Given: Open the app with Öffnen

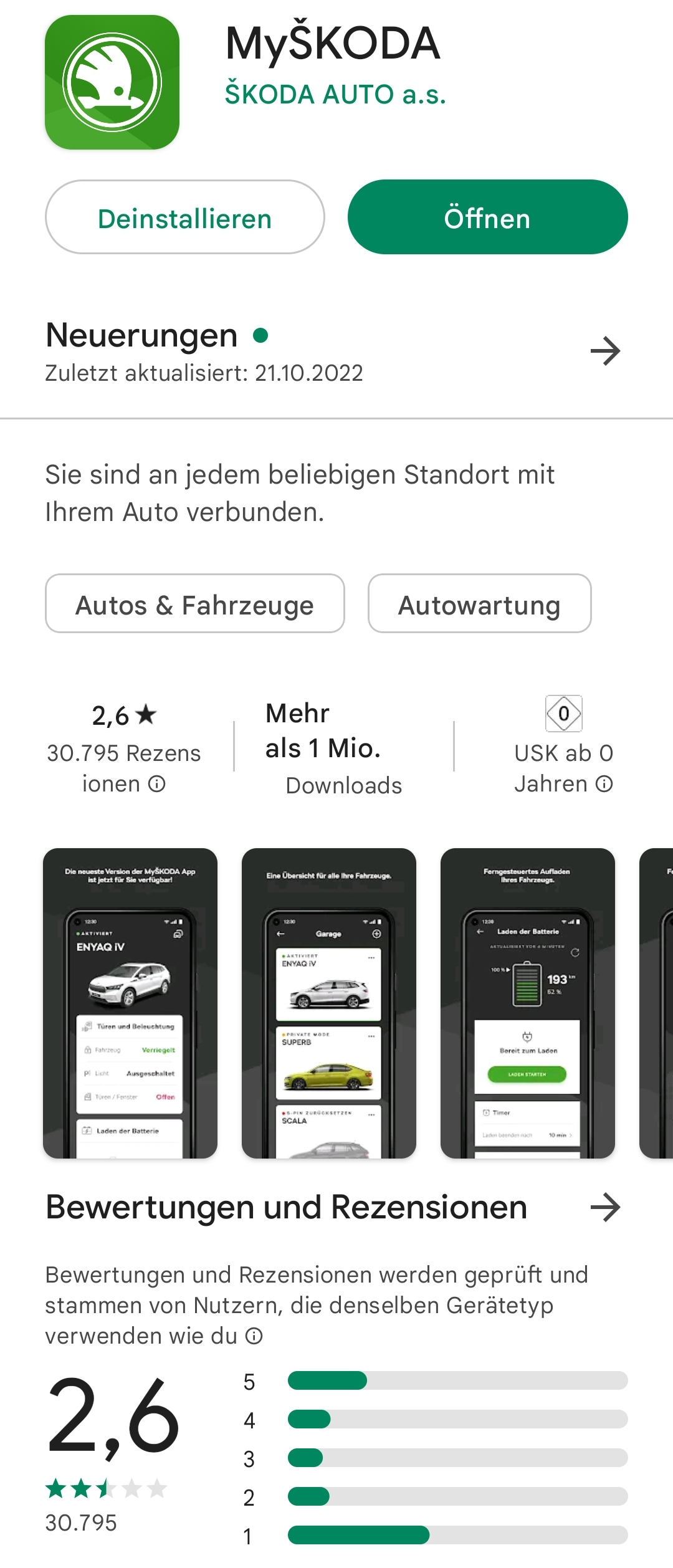Looking at the screenshot, I should tap(487, 218).
